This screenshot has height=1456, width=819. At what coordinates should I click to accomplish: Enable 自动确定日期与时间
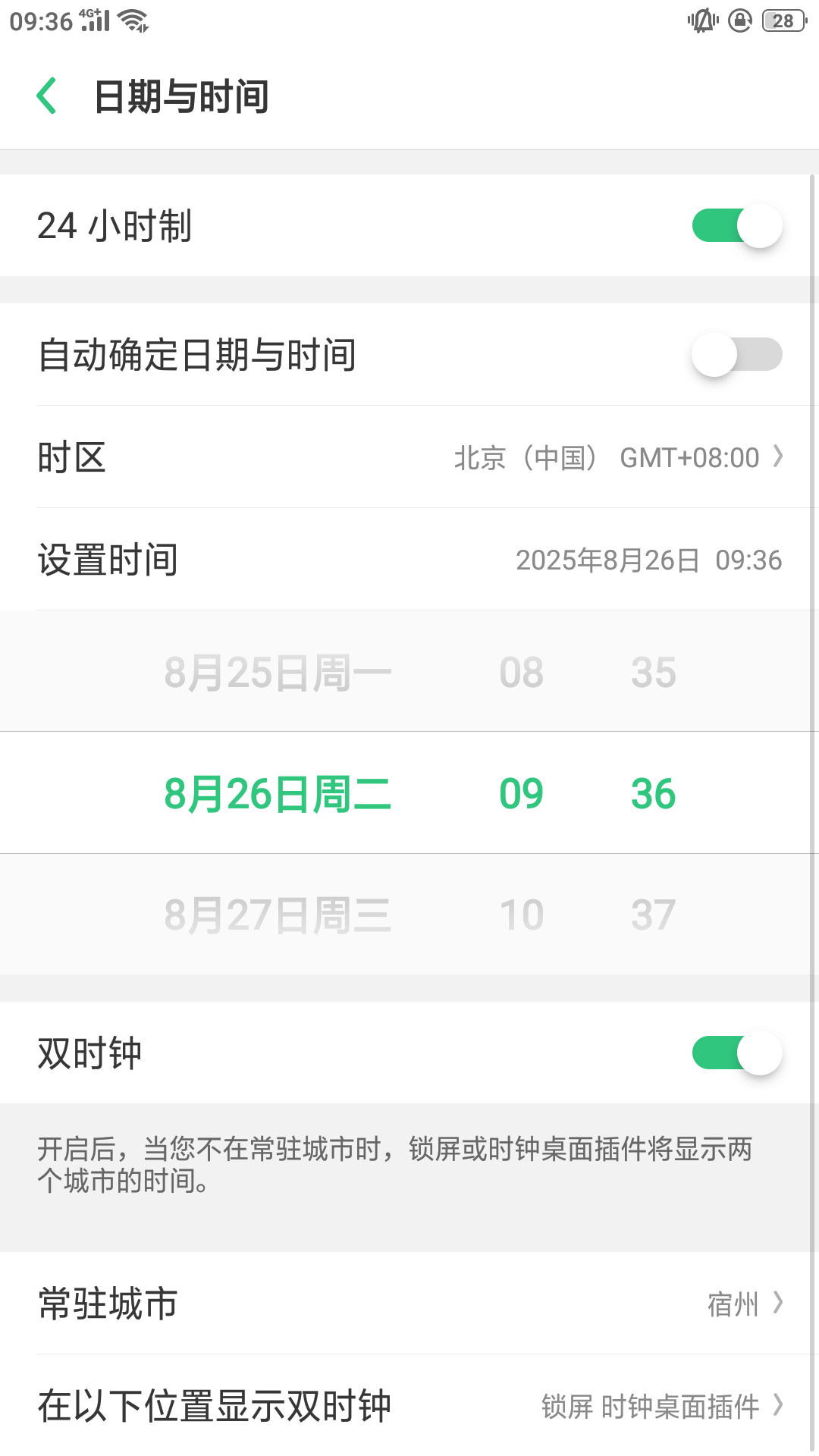[x=736, y=355]
